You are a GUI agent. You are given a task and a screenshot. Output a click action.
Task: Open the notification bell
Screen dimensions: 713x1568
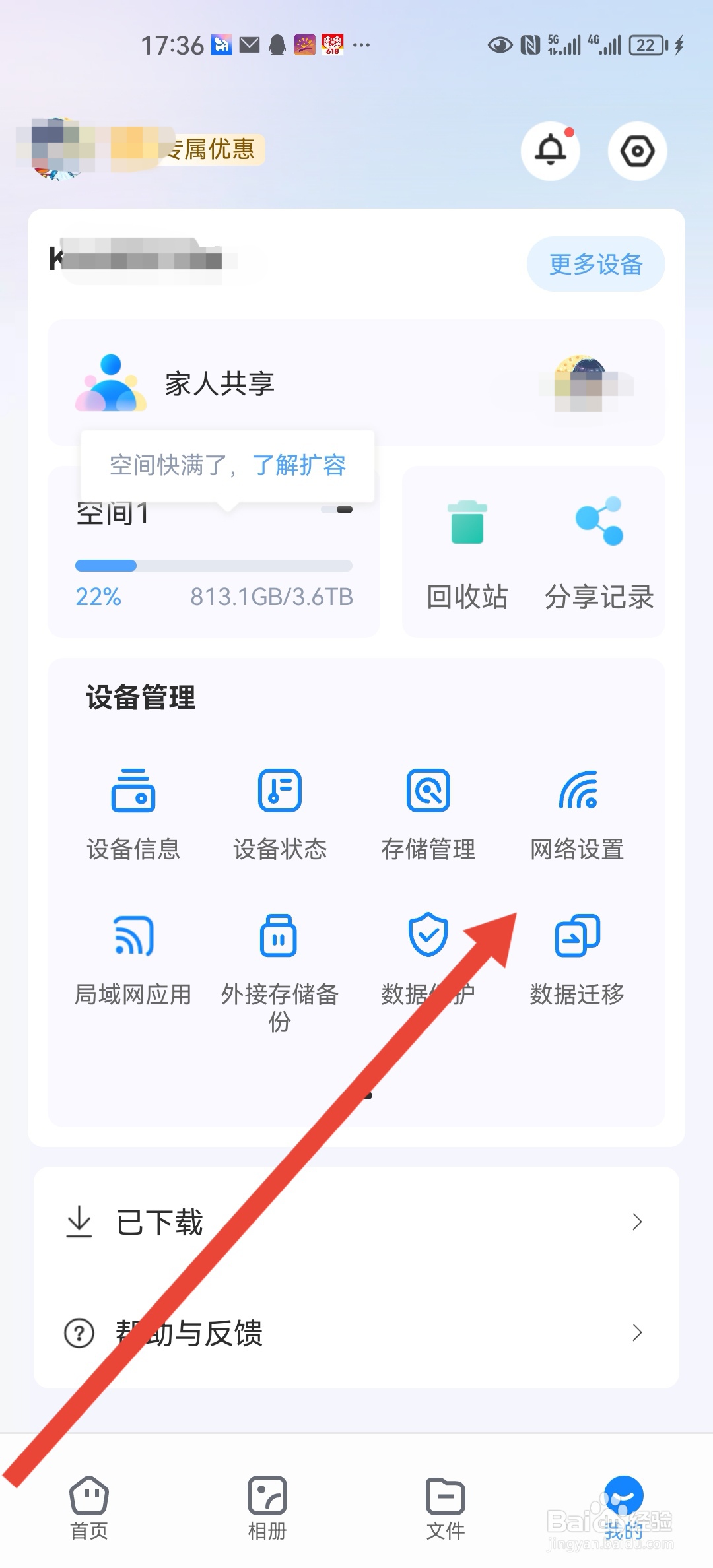point(550,150)
